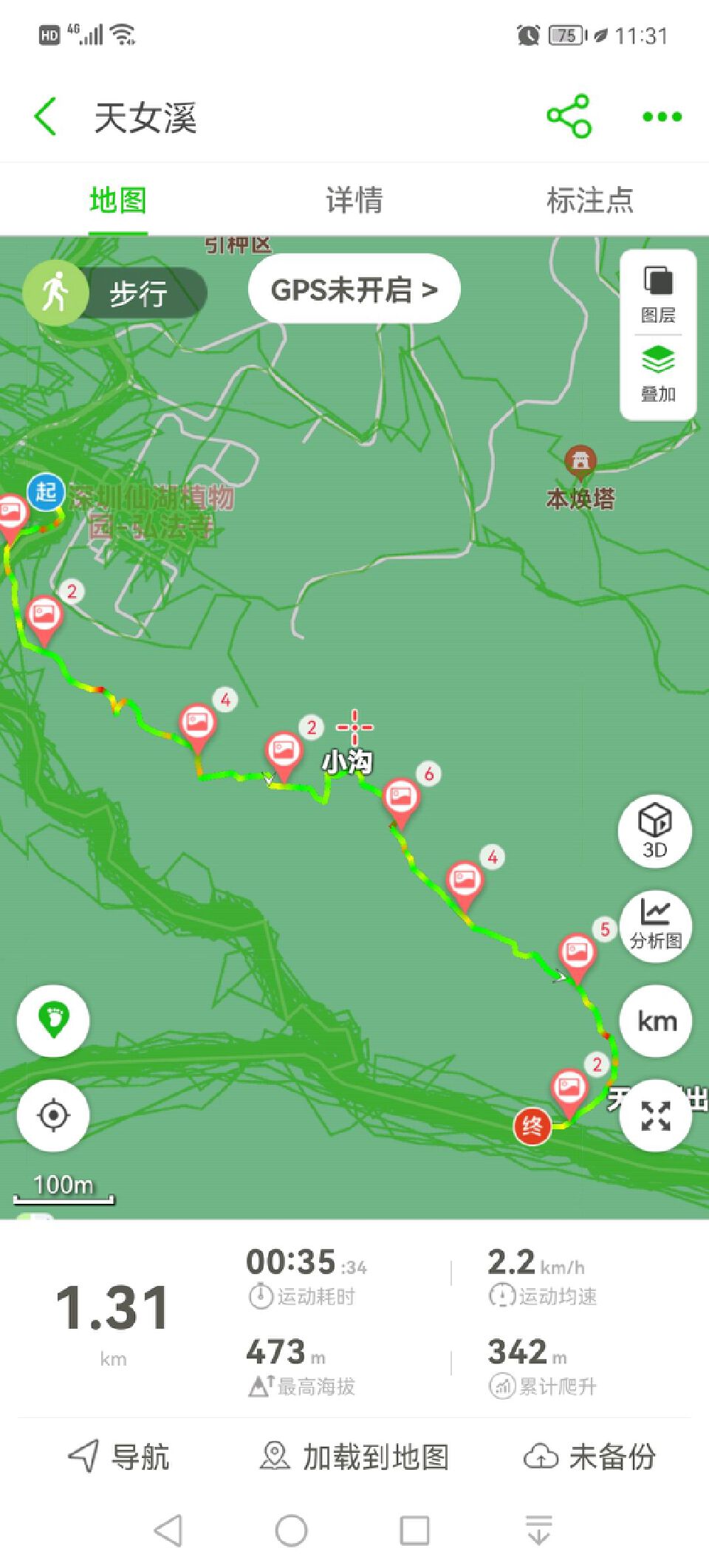Open the 分析图 analysis chart
Viewport: 709px width, 1568px height.
point(655,925)
